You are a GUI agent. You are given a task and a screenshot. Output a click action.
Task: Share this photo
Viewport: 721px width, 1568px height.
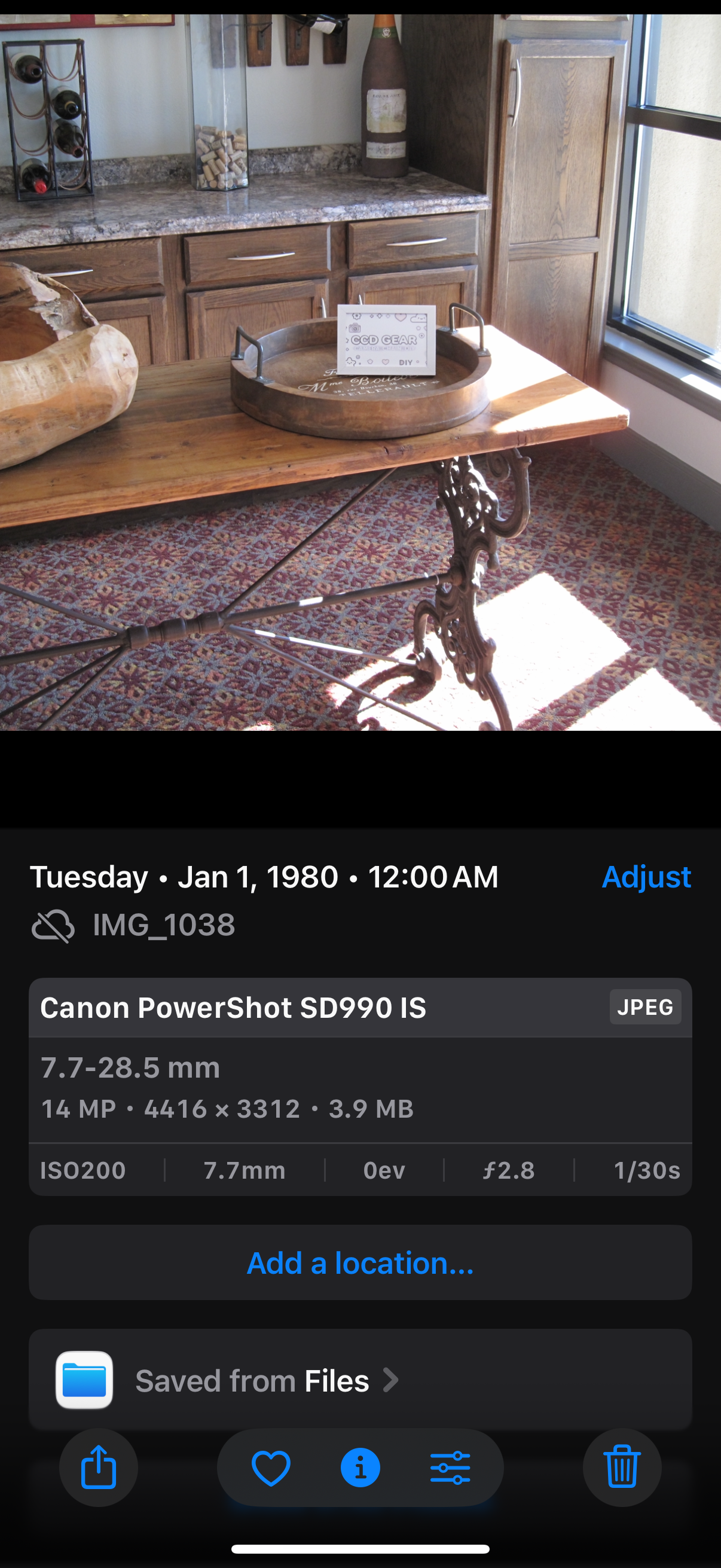click(x=99, y=1467)
